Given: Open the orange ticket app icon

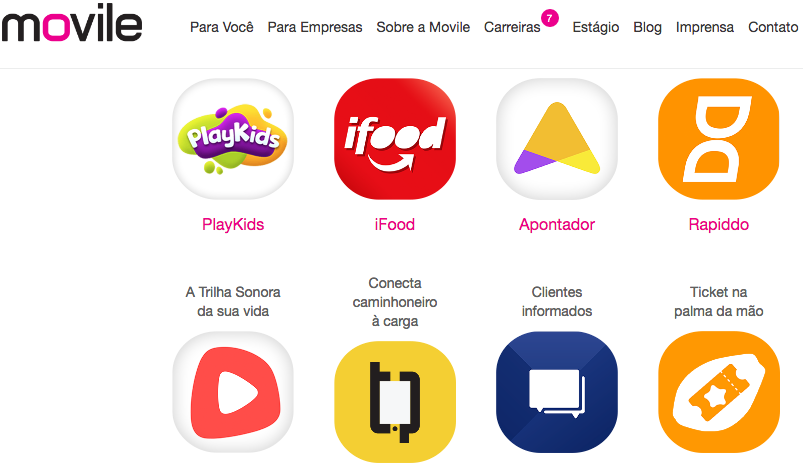Looking at the screenshot, I should pyautogui.click(x=719, y=392).
